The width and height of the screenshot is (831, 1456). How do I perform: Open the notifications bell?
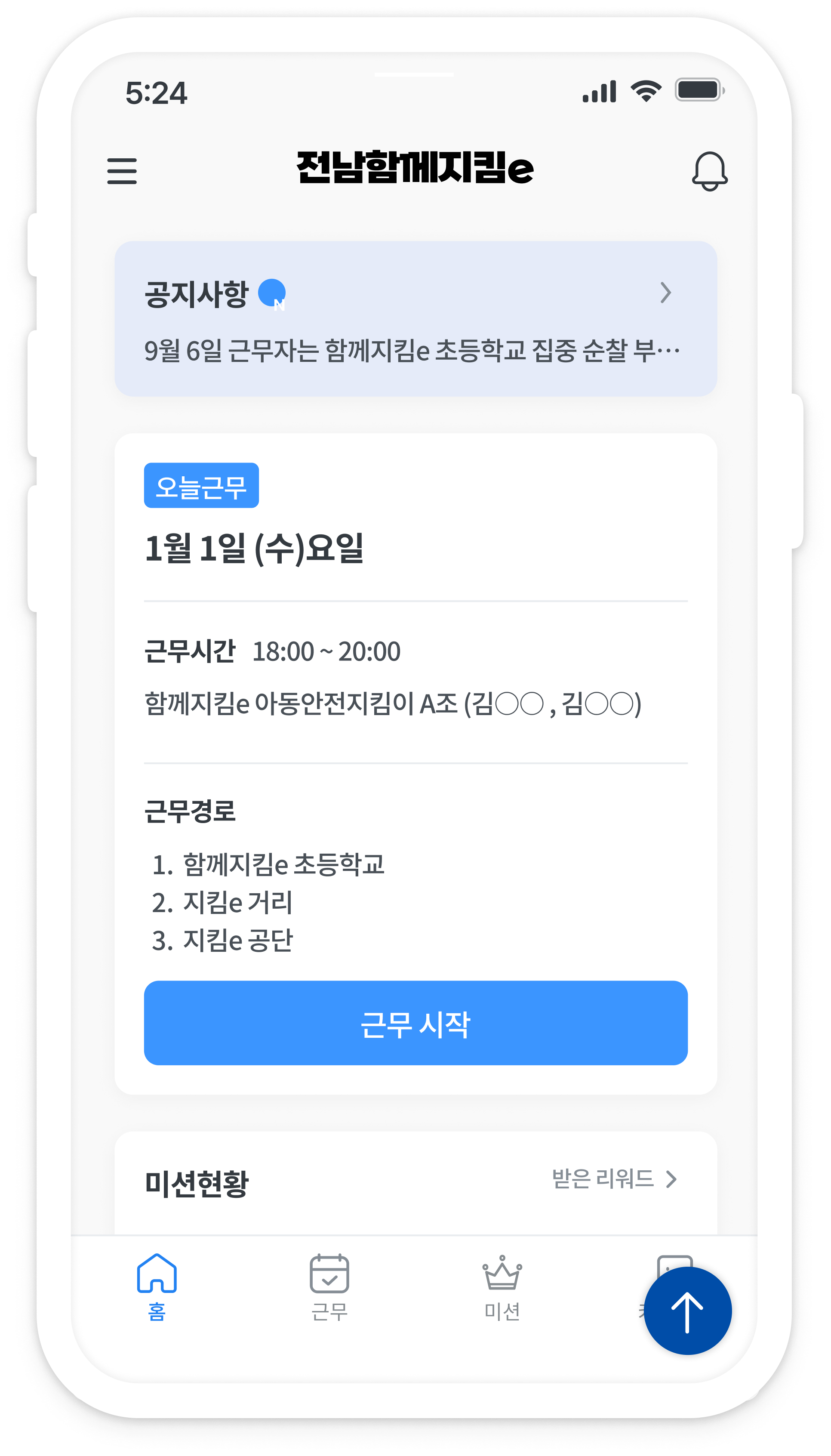coord(709,171)
